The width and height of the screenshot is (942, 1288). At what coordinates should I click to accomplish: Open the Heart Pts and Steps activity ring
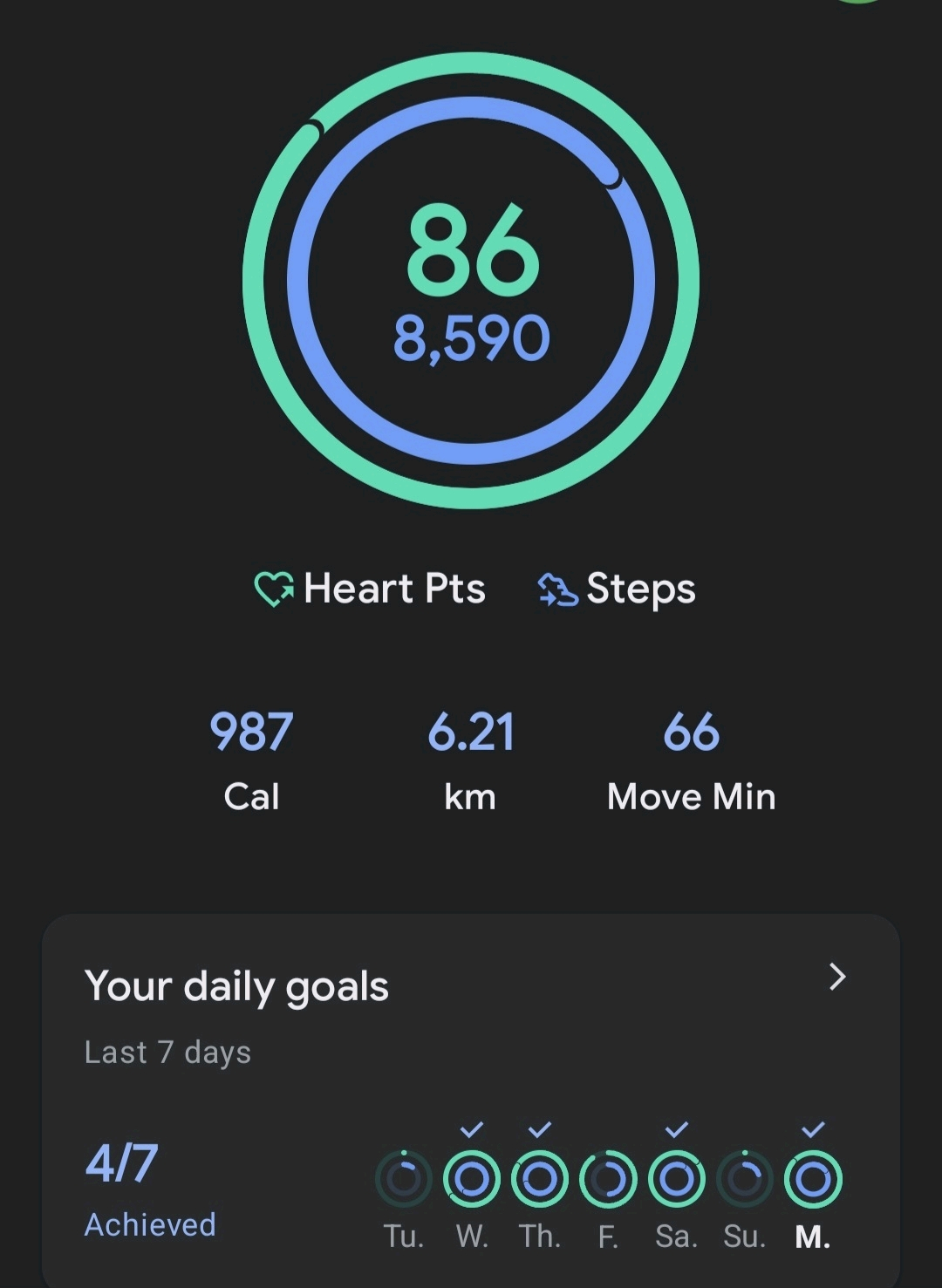coord(471,281)
